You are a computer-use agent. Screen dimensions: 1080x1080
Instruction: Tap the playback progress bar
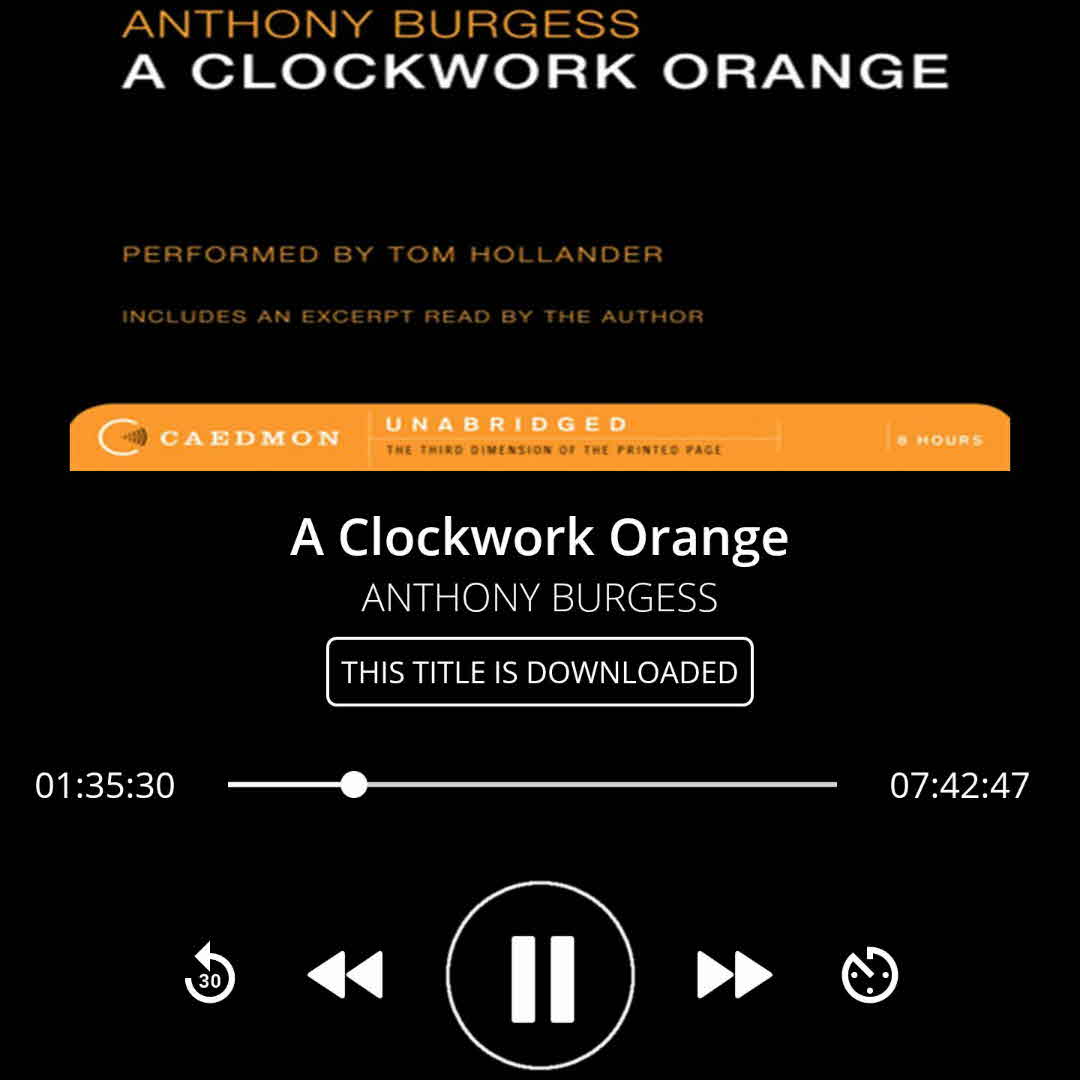[x=532, y=785]
